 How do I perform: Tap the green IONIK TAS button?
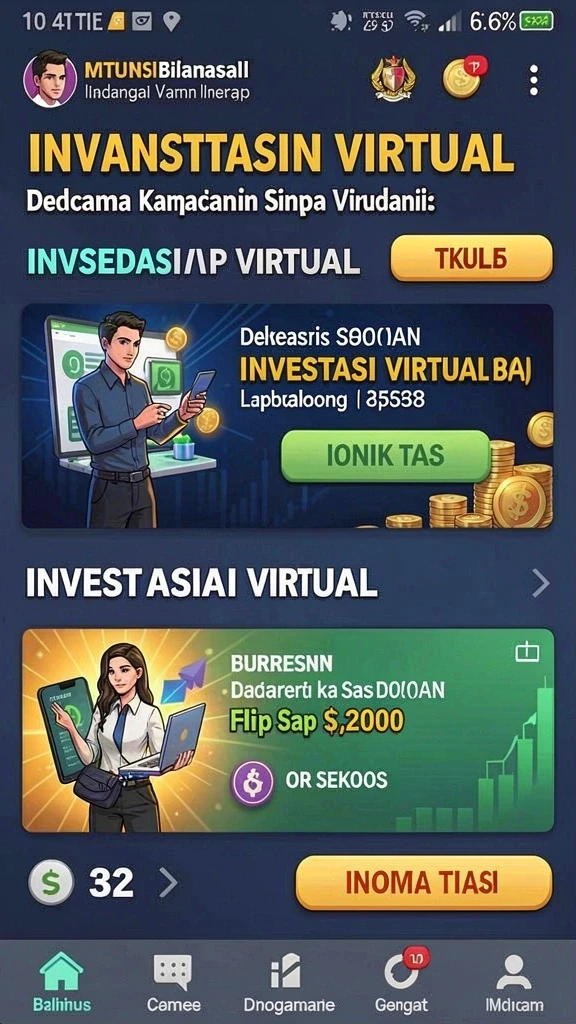tap(386, 456)
